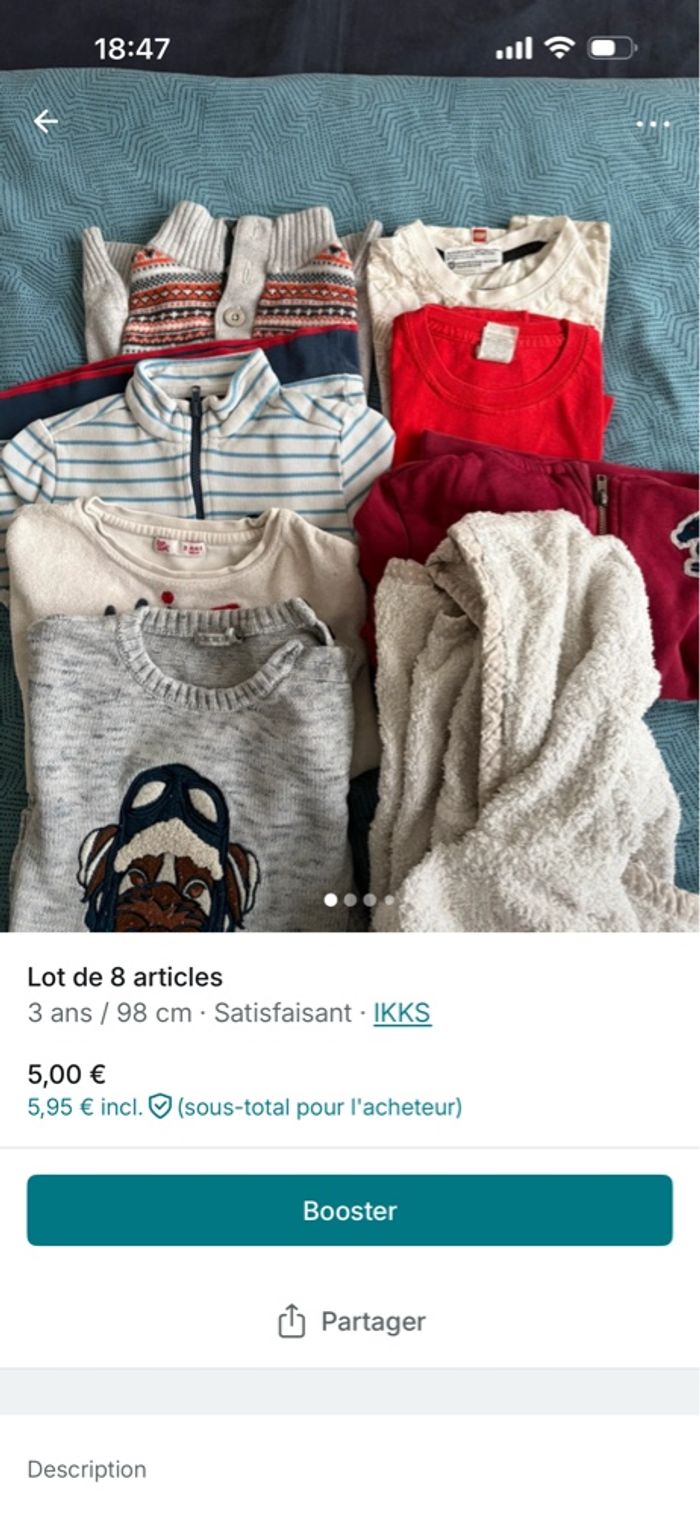Open the three-dot overflow menu
This screenshot has height=1515, width=700.
(653, 124)
